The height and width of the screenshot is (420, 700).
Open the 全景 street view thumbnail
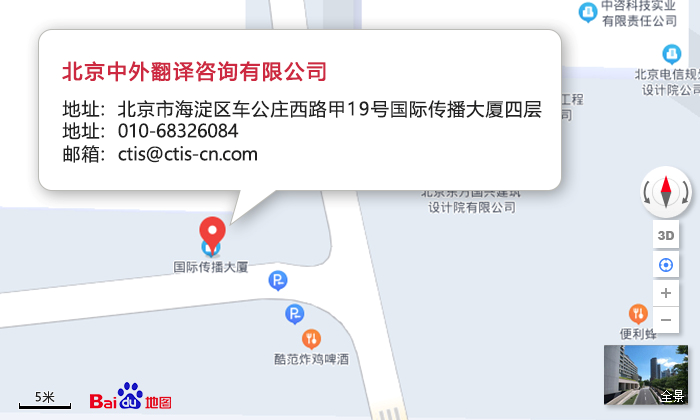click(x=646, y=375)
